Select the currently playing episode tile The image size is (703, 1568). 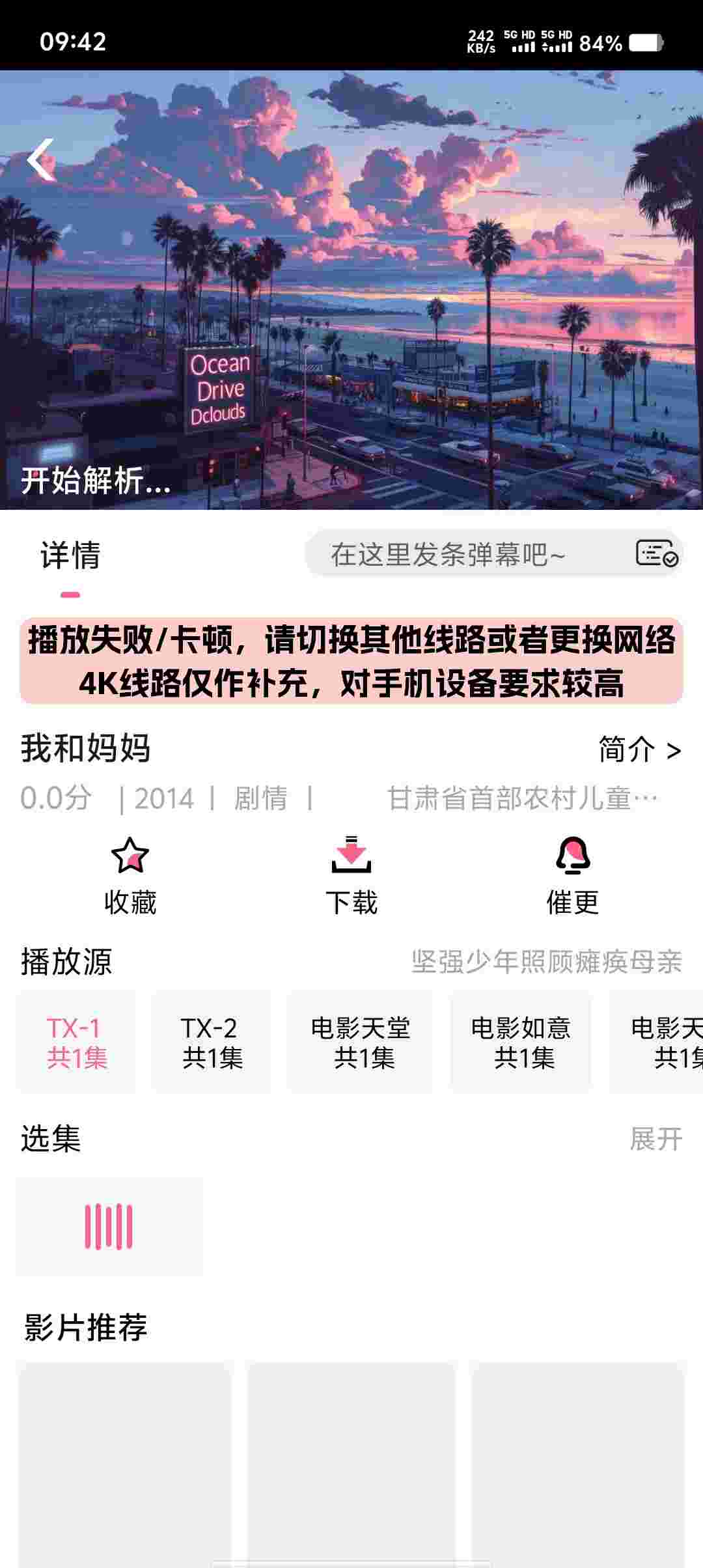point(109,1227)
